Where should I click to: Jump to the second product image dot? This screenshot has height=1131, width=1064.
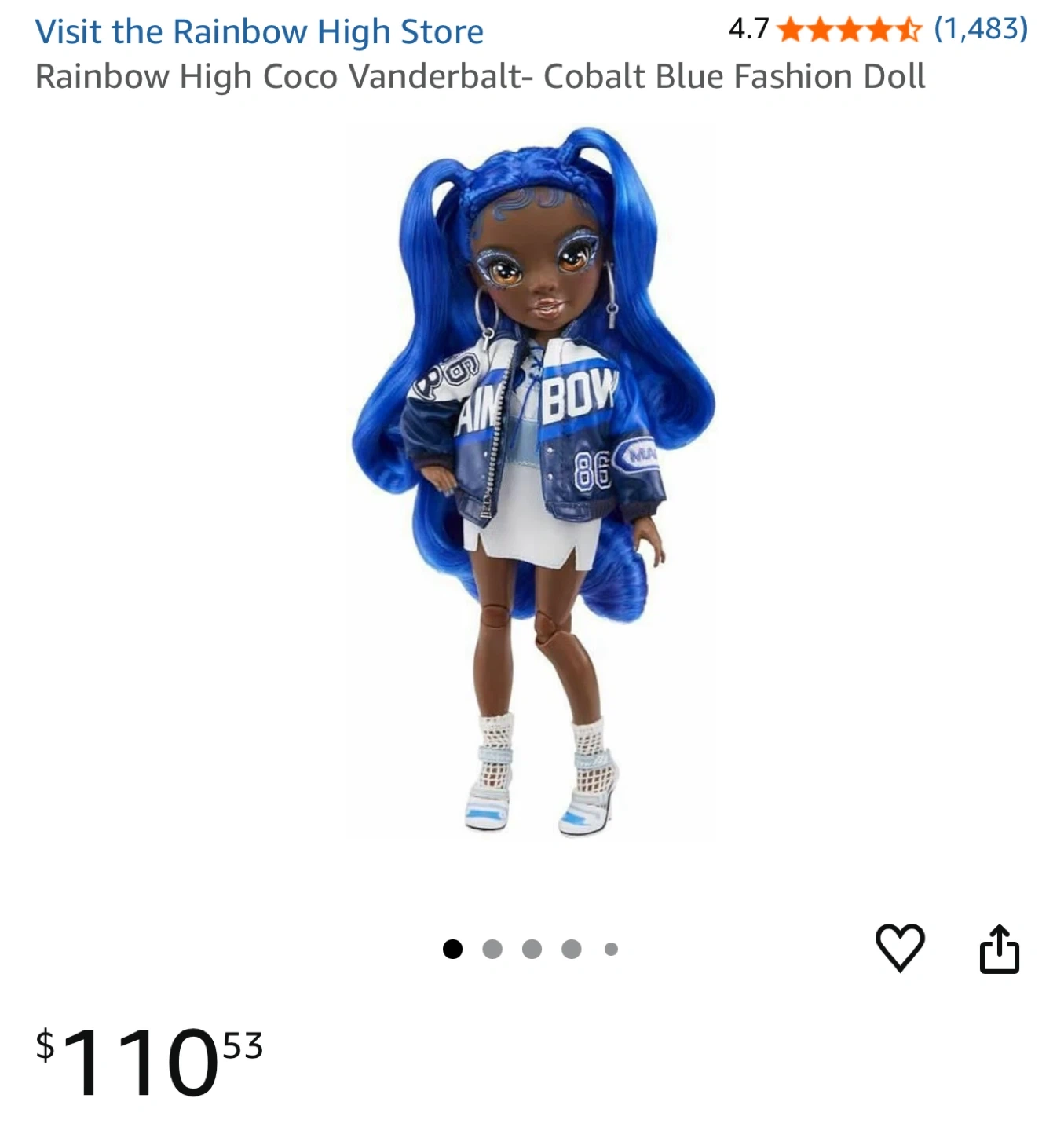492,950
